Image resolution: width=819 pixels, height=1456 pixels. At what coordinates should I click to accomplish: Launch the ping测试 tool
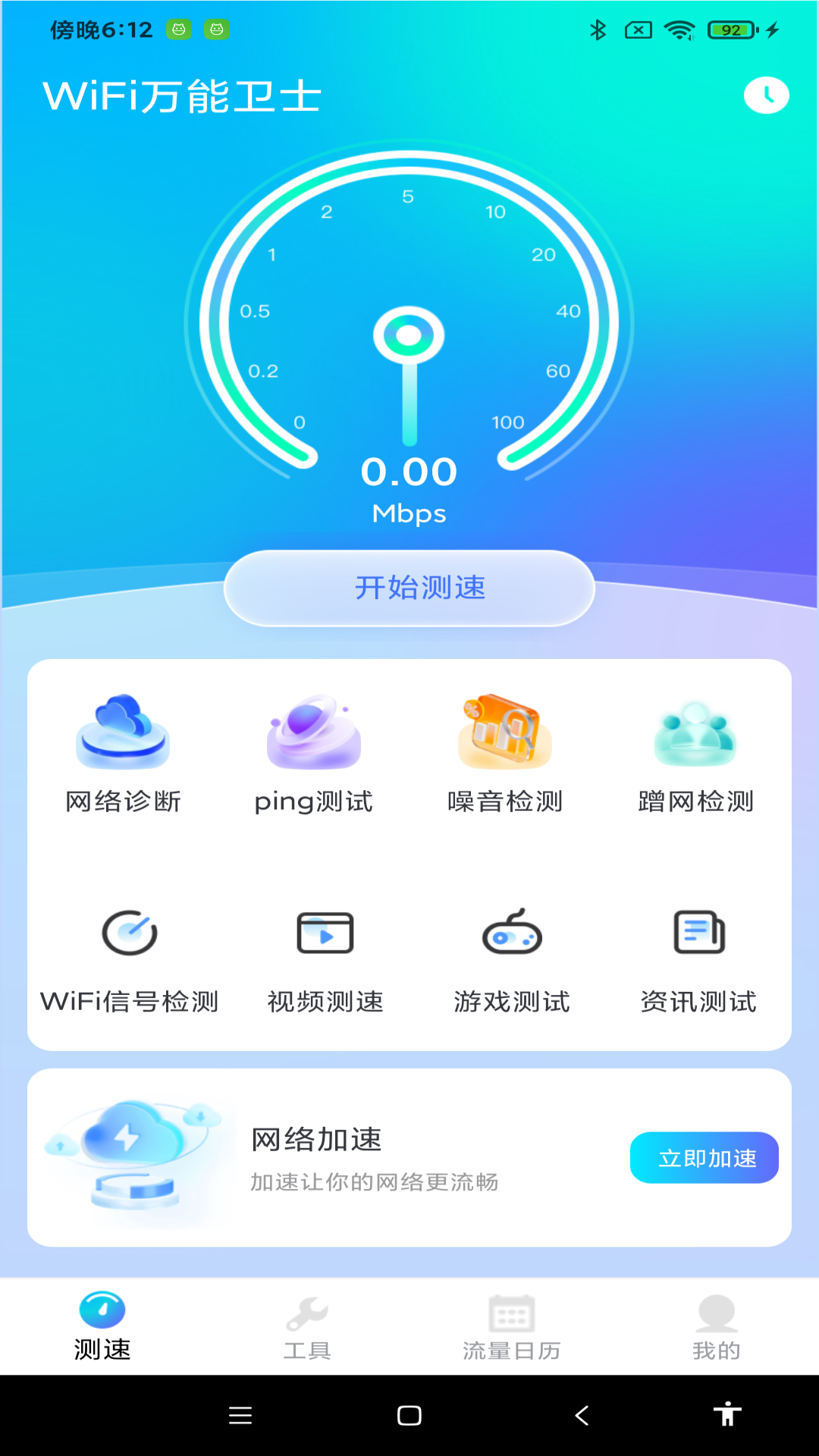click(314, 752)
